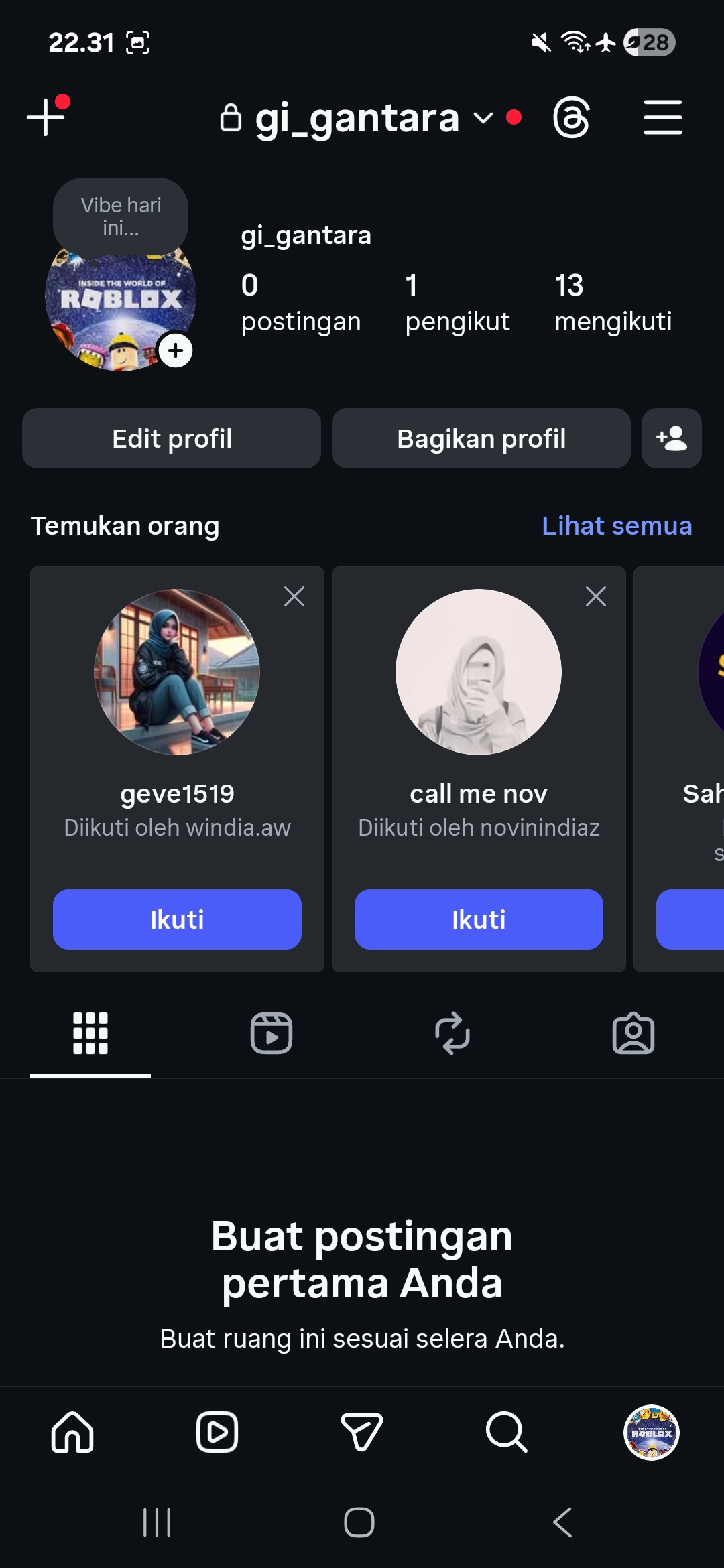Follow geve1519 with Ikuti button
Screen dimensions: 724x1568
pos(177,919)
